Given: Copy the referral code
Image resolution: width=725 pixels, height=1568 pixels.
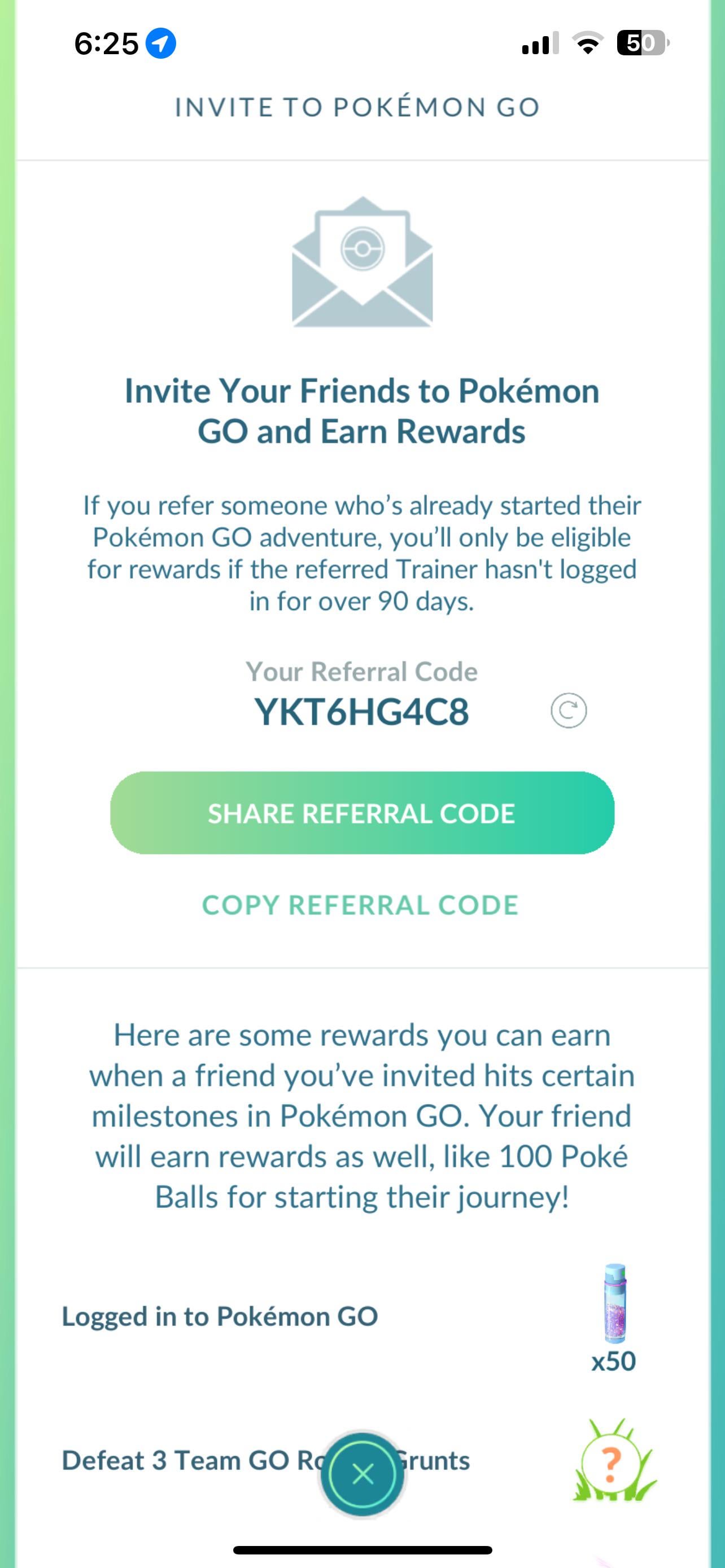Looking at the screenshot, I should (x=360, y=905).
